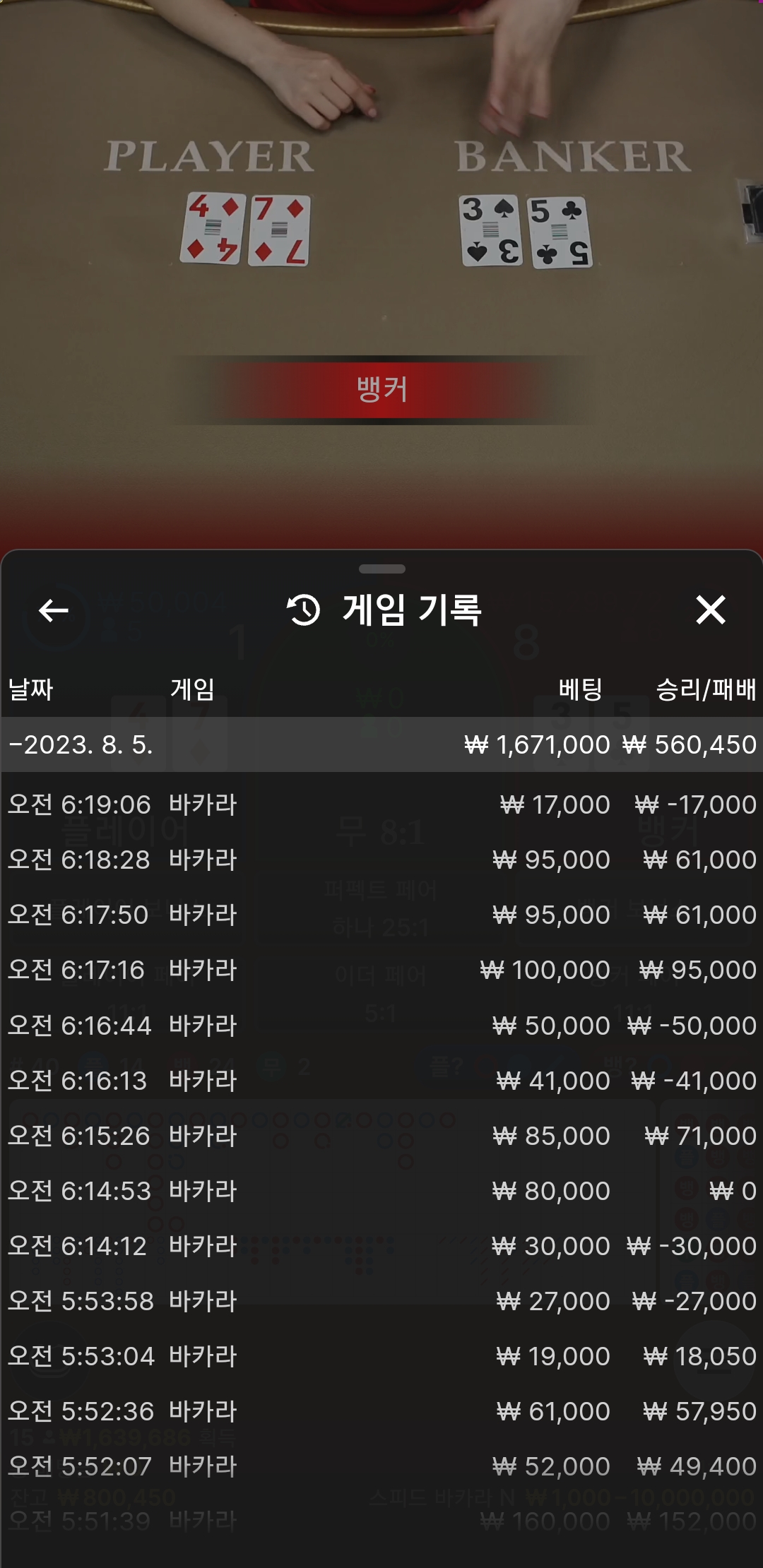Open the 오전 6:19:06 바카라 record

[381, 804]
